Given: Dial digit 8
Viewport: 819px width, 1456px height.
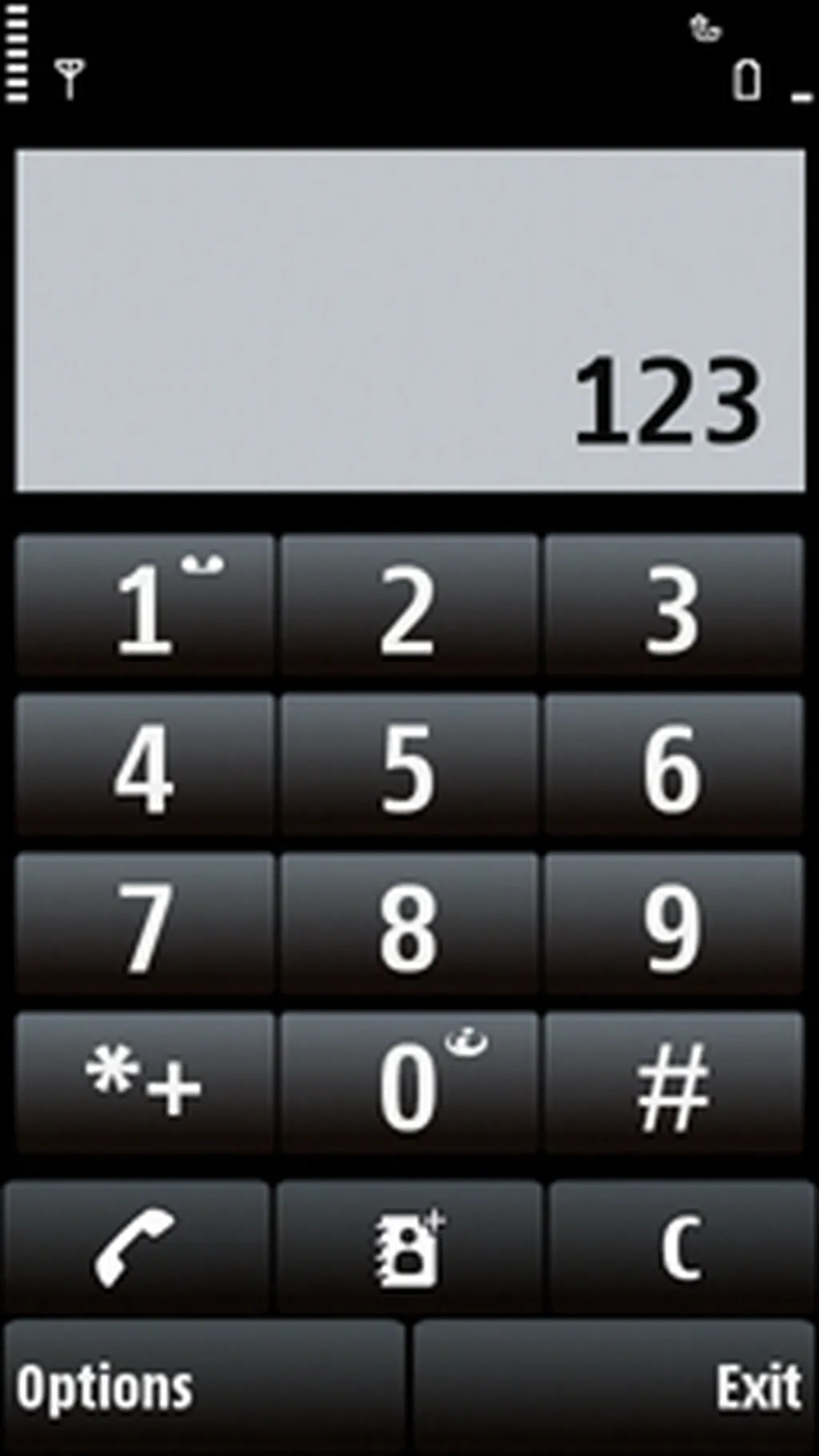Looking at the screenshot, I should pos(409,924).
